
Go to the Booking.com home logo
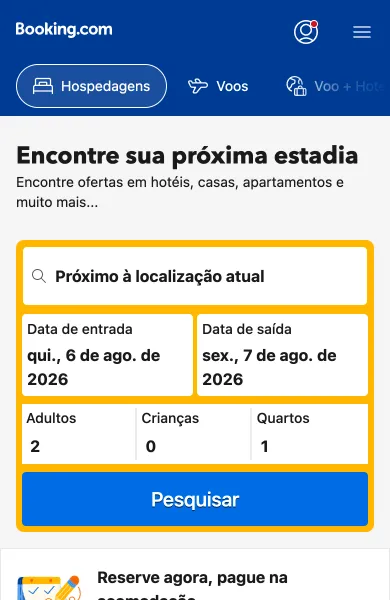pyautogui.click(x=64, y=29)
